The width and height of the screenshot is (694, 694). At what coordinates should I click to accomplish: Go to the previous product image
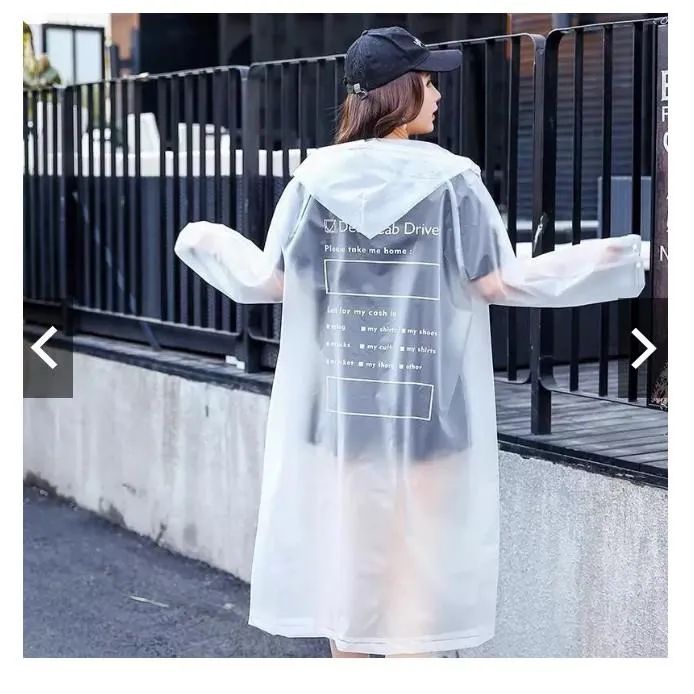45,348
